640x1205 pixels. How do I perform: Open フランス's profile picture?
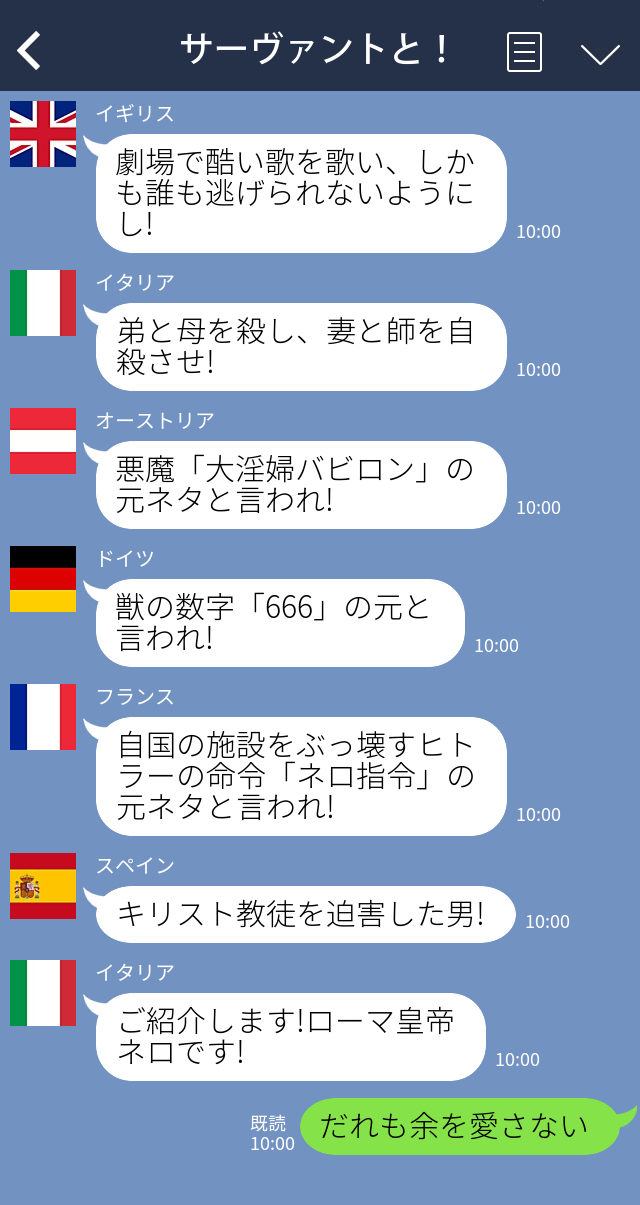coord(43,717)
